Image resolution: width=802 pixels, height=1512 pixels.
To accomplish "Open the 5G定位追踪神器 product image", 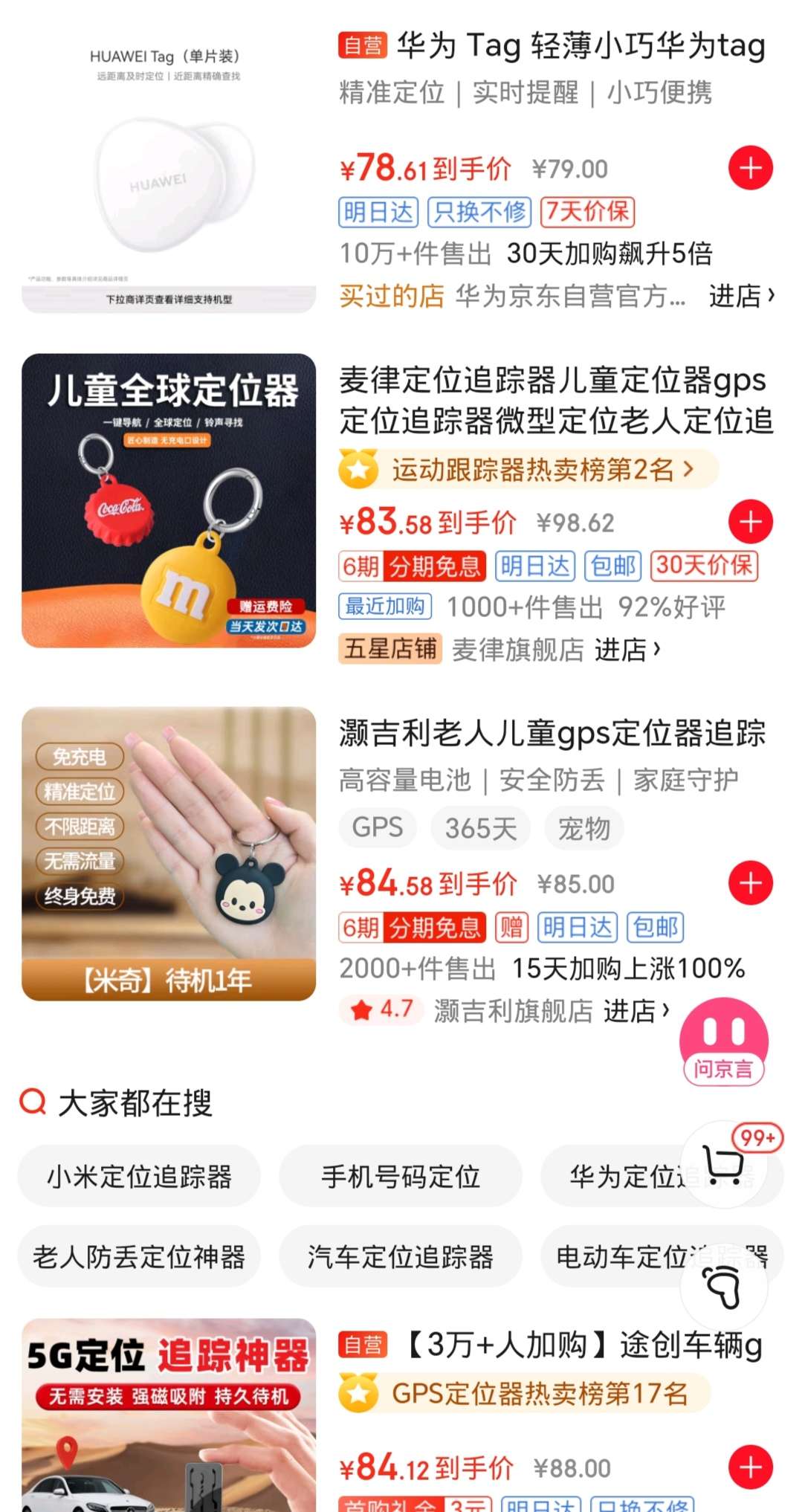I will 169,1415.
